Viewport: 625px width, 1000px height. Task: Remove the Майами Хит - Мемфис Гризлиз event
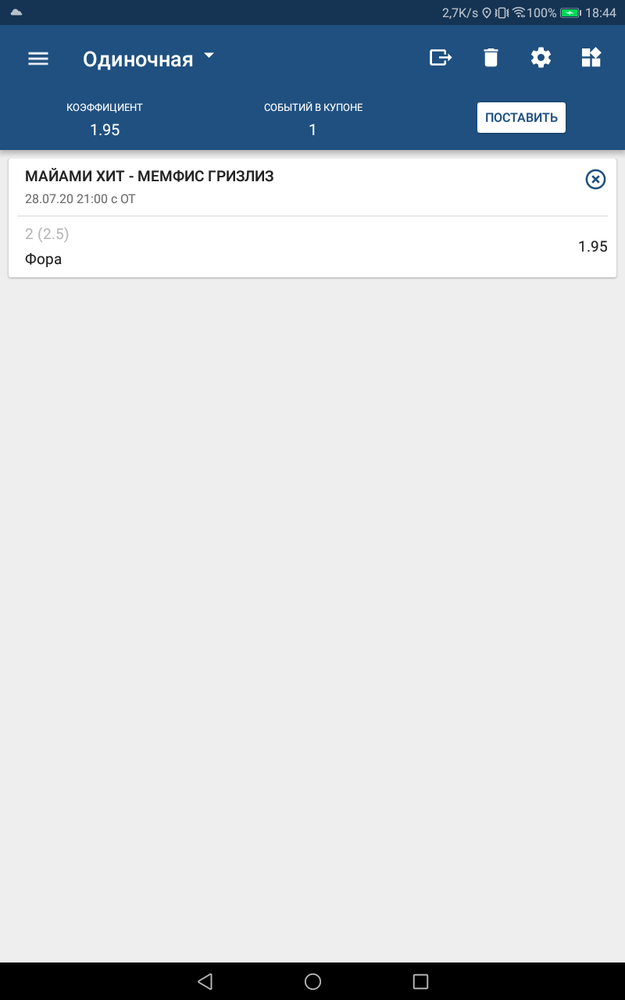595,180
